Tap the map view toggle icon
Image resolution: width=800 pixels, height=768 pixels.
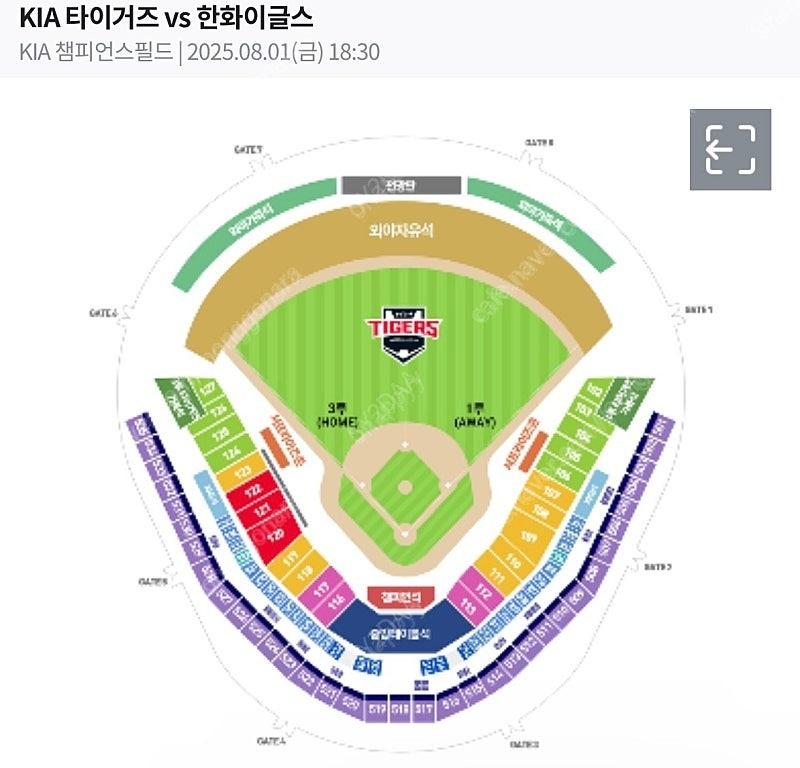pos(730,150)
